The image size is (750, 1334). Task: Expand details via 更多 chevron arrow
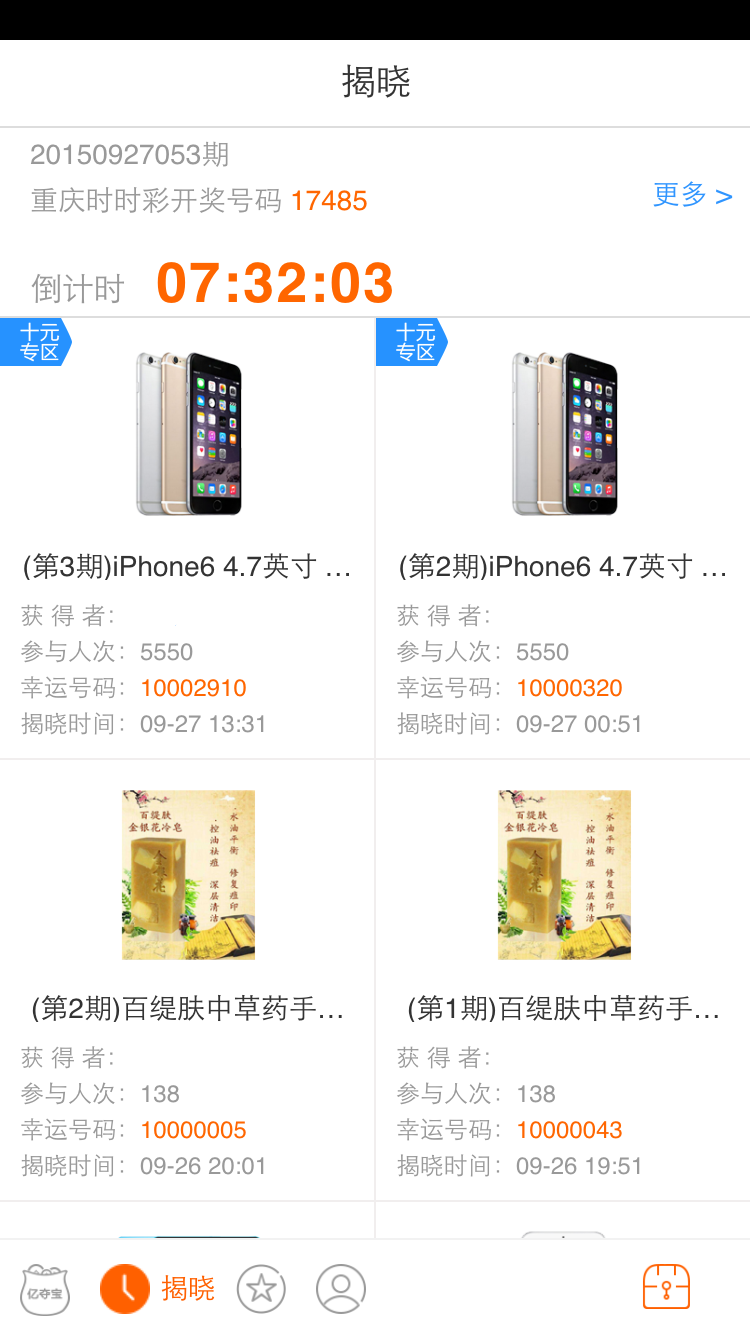point(725,196)
